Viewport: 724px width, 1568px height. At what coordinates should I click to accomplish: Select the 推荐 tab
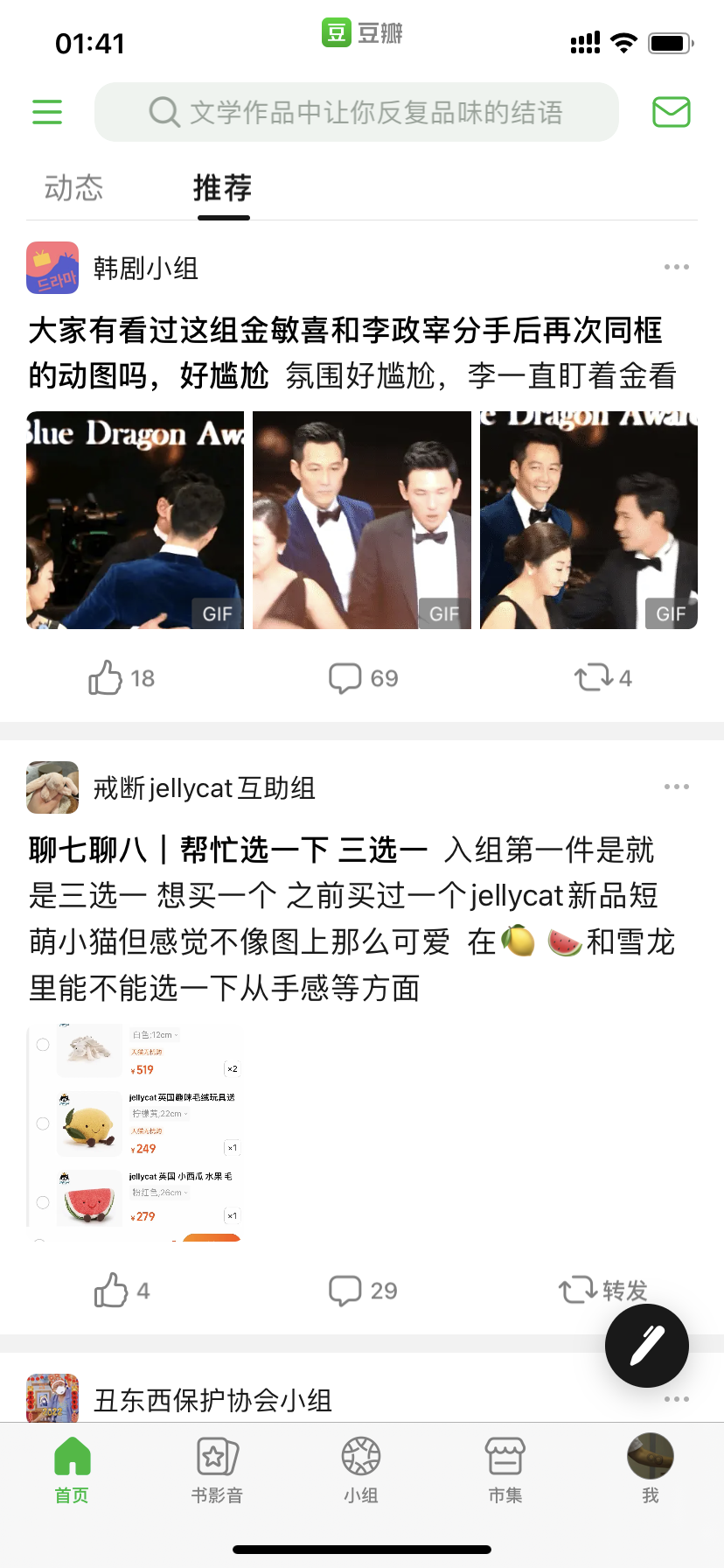[223, 188]
